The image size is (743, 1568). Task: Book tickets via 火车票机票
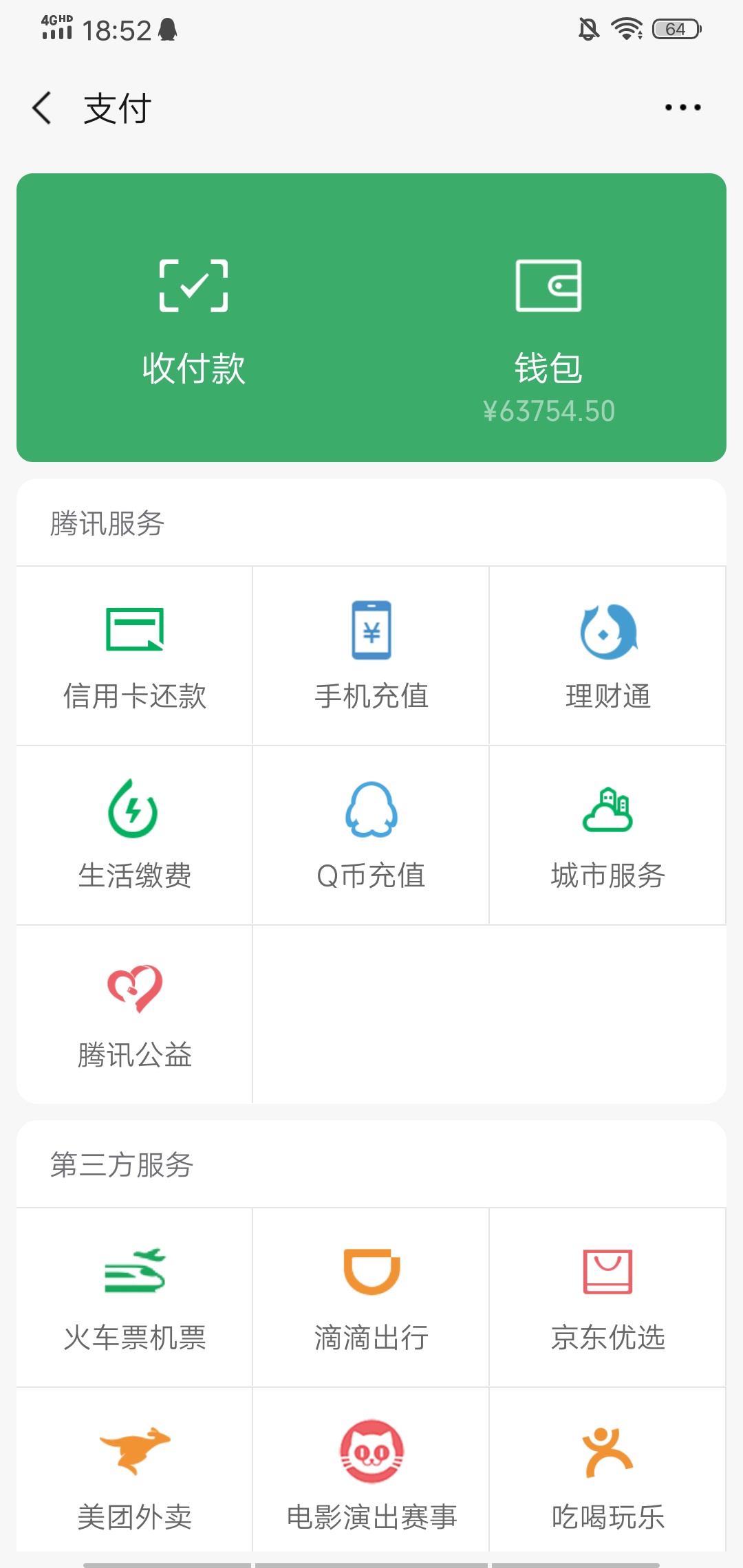pos(135,1297)
